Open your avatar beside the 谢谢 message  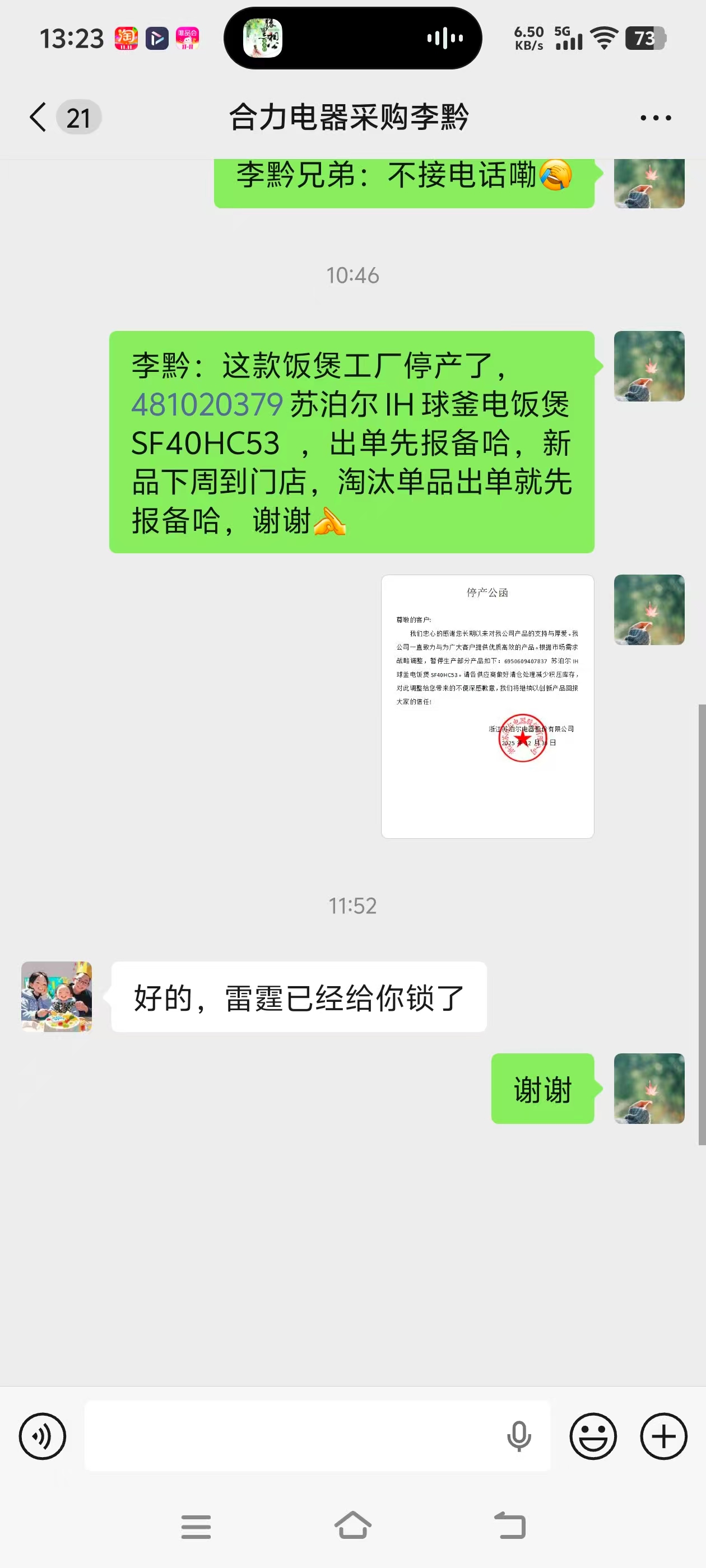pyautogui.click(x=649, y=1088)
